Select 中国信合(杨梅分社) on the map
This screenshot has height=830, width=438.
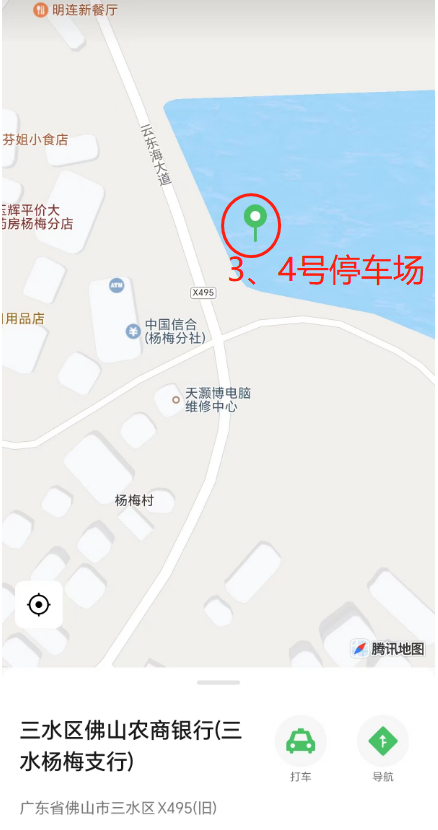point(167,331)
